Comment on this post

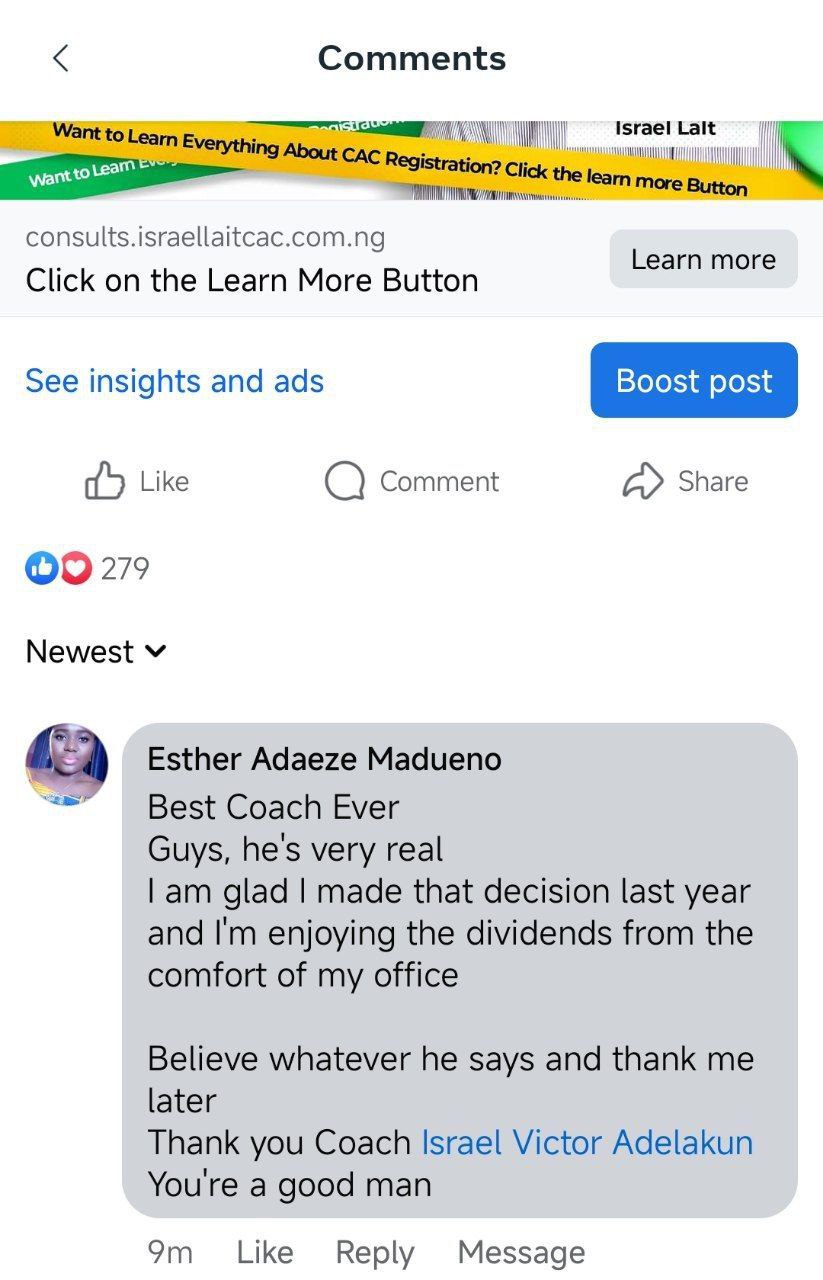412,481
